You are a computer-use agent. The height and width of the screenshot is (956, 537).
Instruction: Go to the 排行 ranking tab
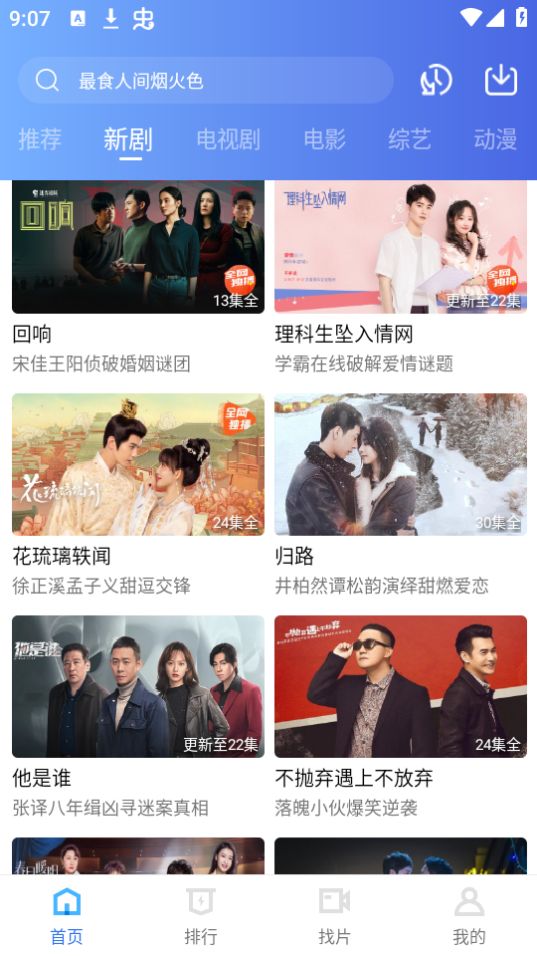pyautogui.click(x=201, y=916)
